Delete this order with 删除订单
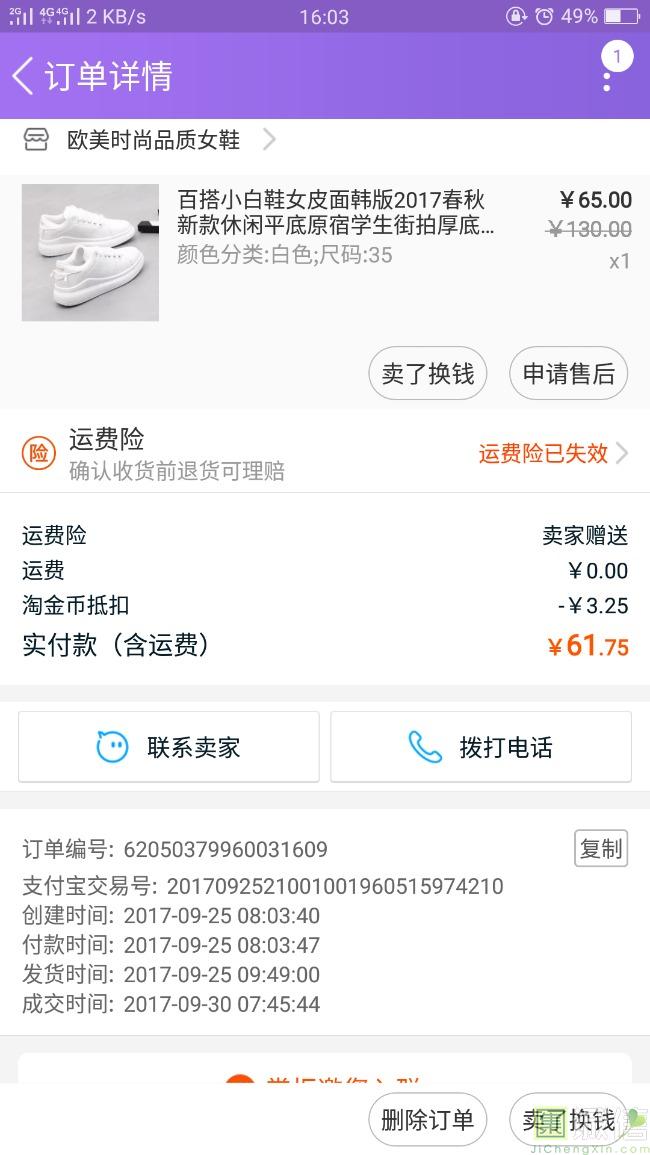Screen dimensions: 650x1155 click(x=428, y=1120)
